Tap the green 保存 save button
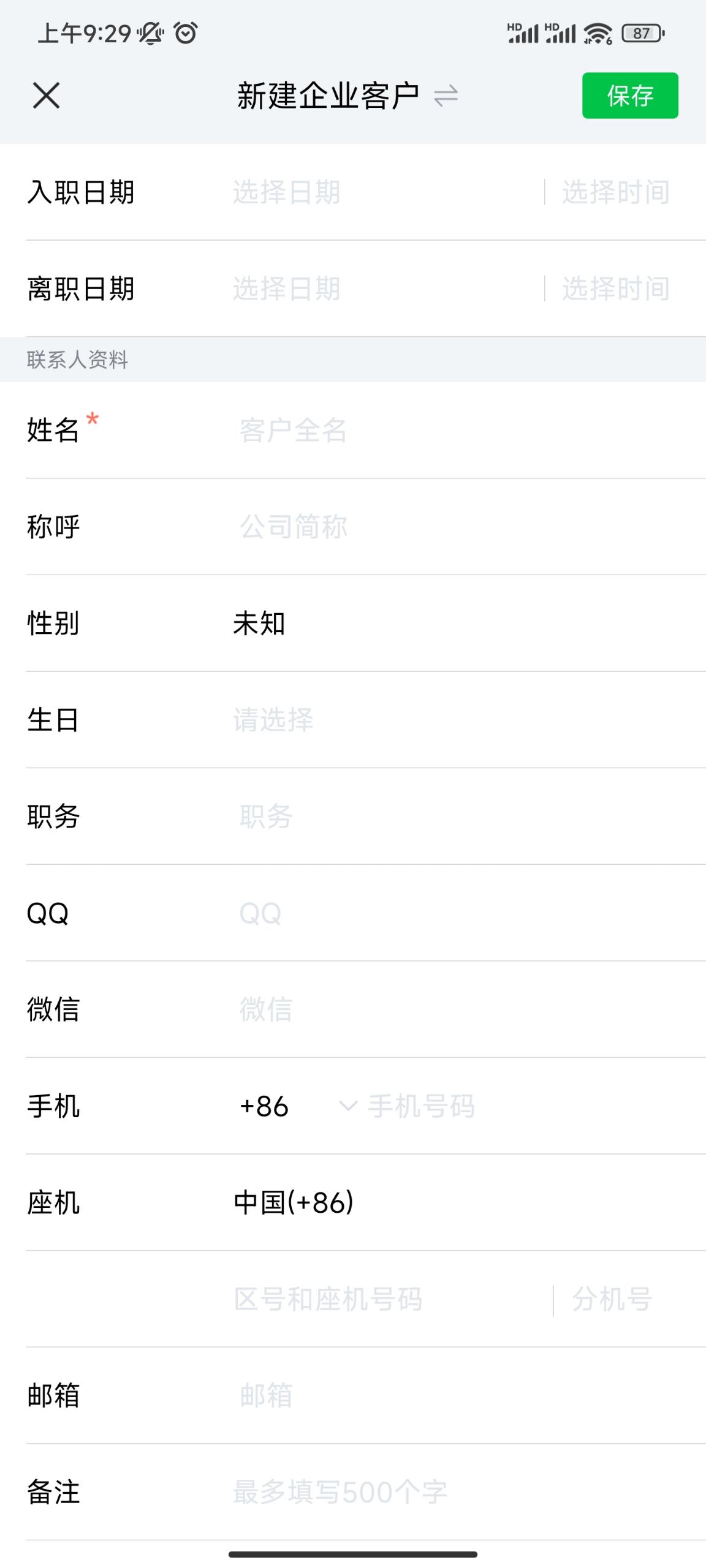This screenshot has width=706, height=1568. pyautogui.click(x=630, y=96)
